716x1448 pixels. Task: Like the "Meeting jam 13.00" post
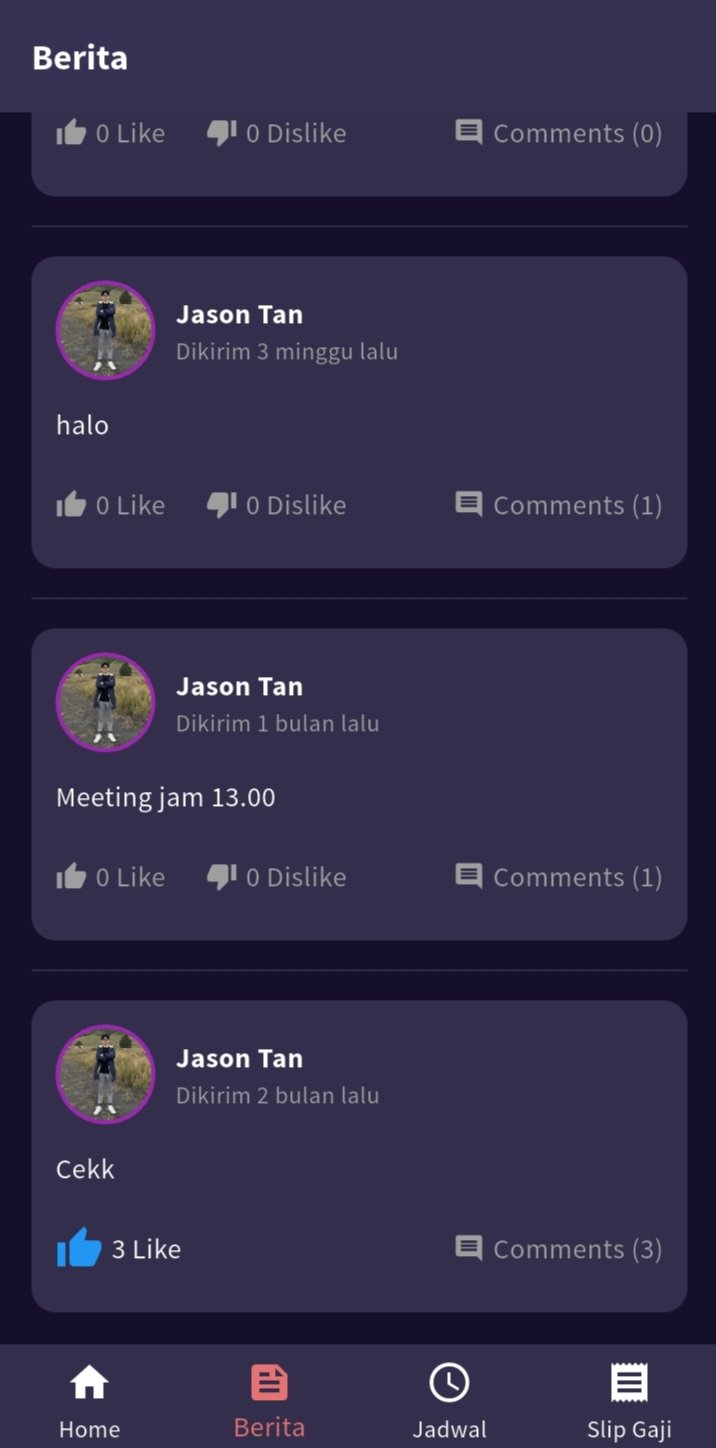point(110,877)
